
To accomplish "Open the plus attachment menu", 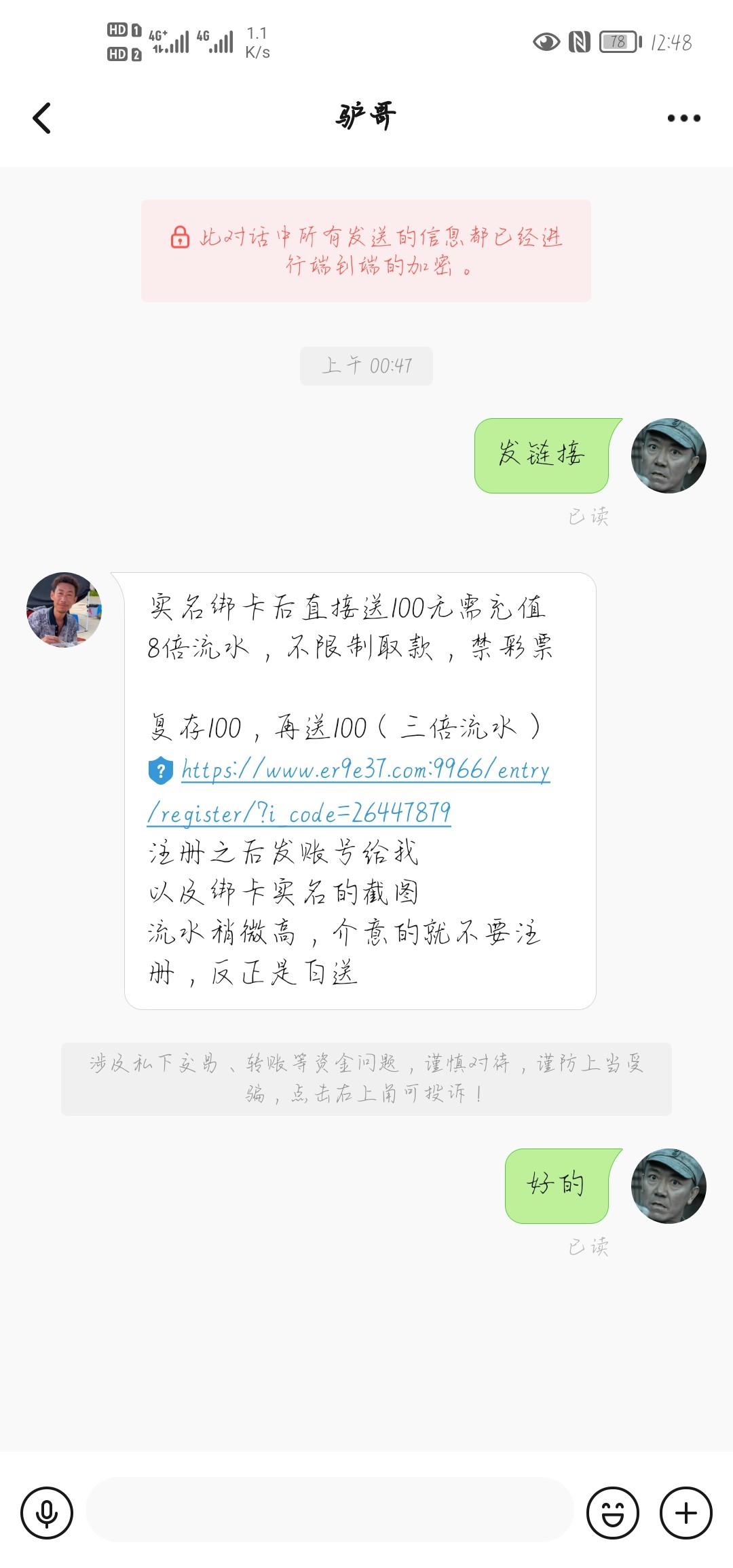I will (685, 1513).
